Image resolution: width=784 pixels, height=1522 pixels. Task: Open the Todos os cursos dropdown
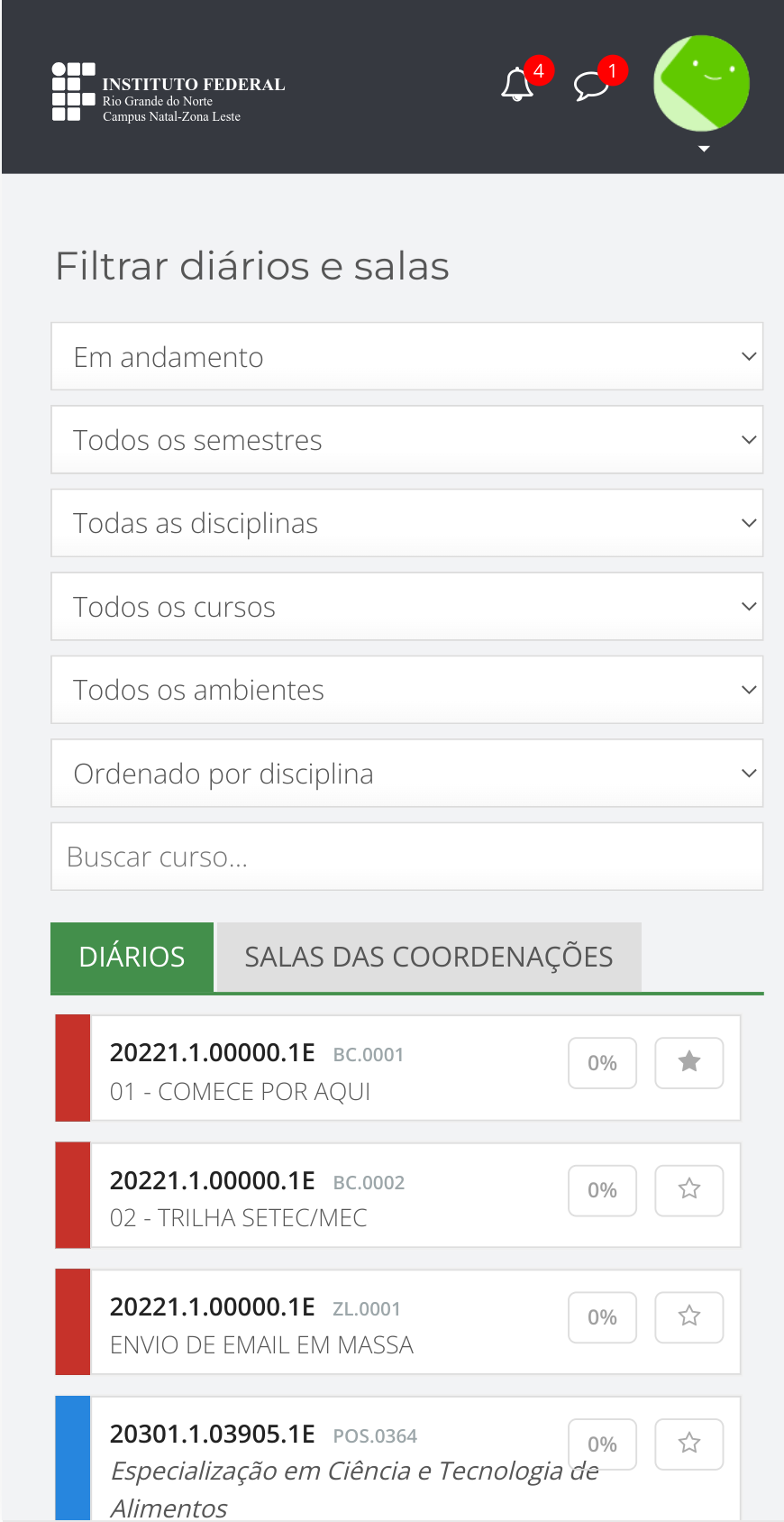[x=406, y=607]
